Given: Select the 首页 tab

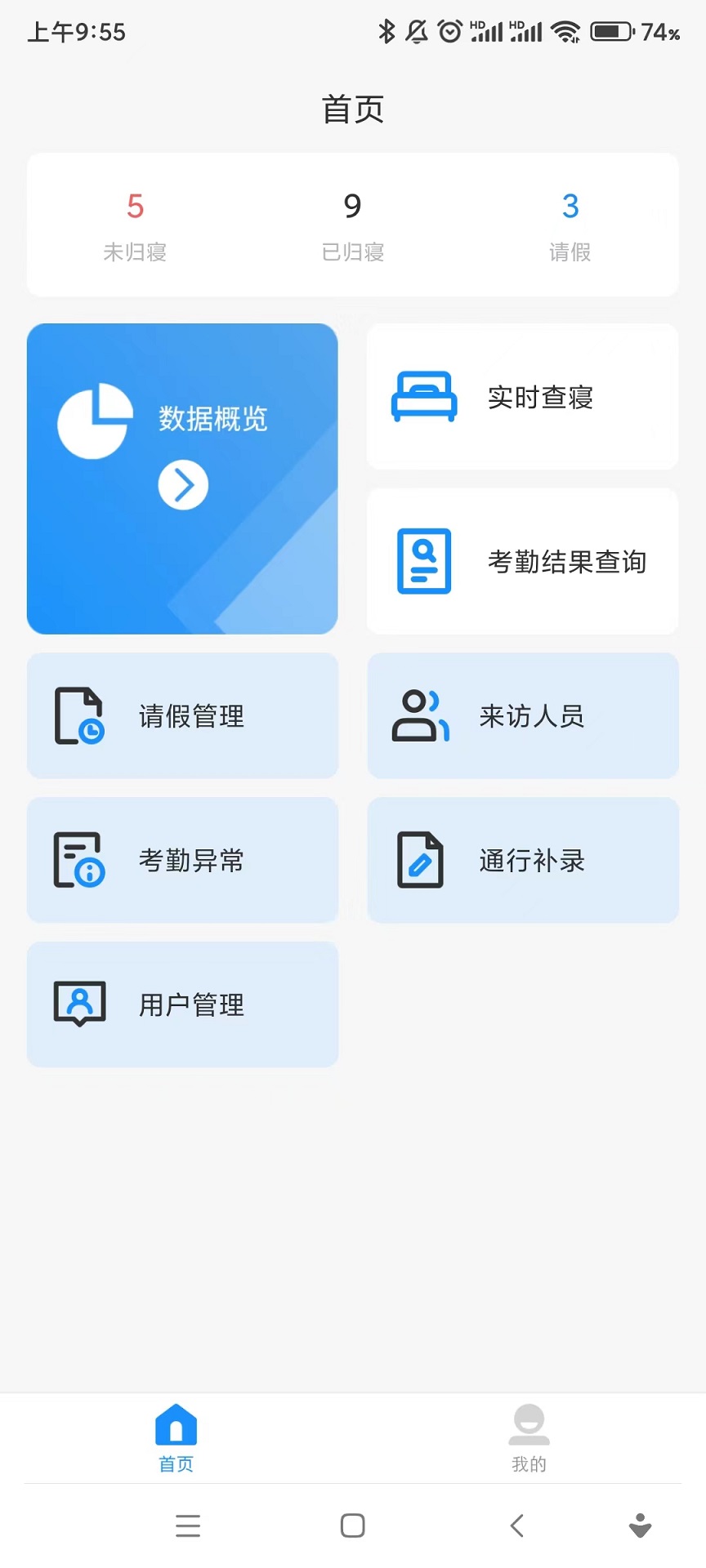Looking at the screenshot, I should (x=176, y=1439).
